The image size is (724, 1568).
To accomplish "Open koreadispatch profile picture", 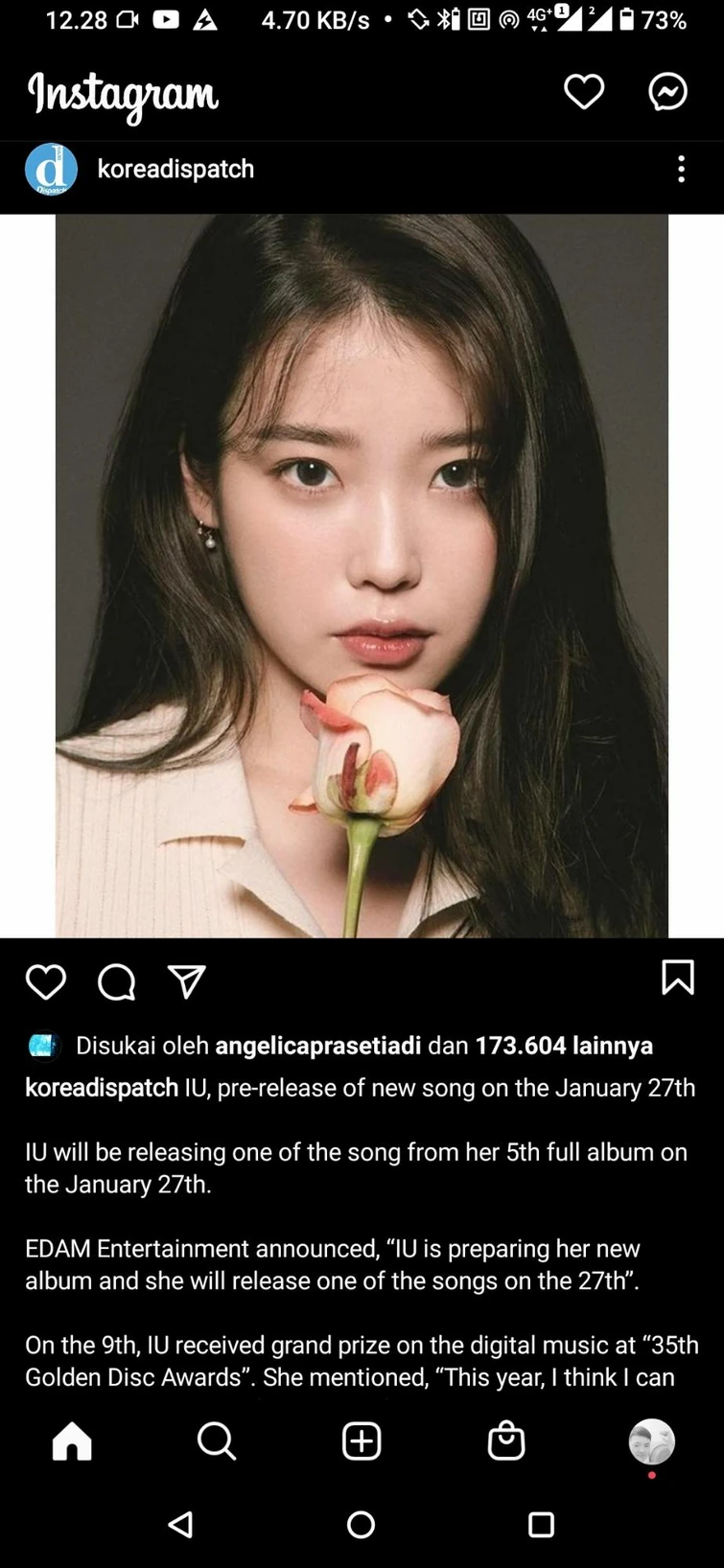I will [51, 170].
